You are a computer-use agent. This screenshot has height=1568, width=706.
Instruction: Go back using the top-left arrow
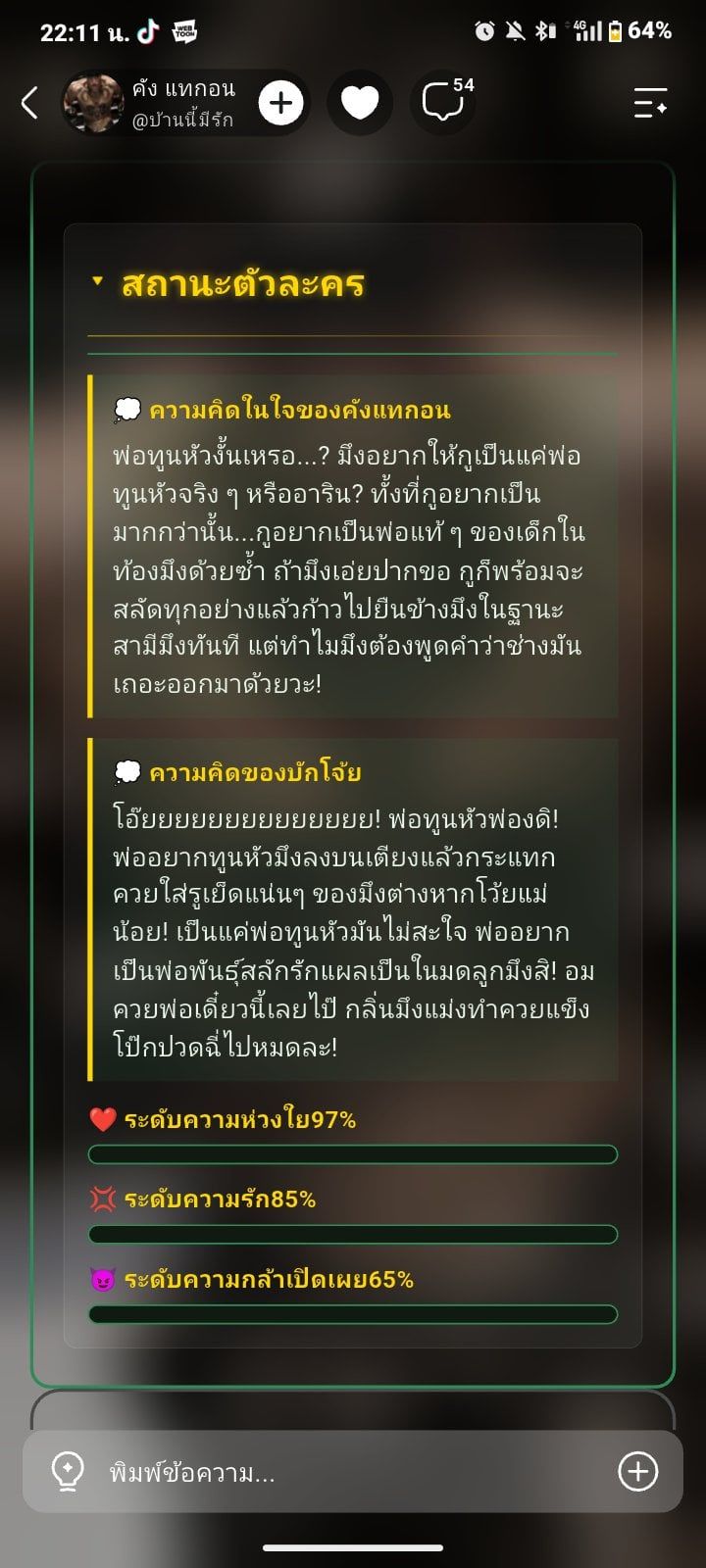pos(29,102)
